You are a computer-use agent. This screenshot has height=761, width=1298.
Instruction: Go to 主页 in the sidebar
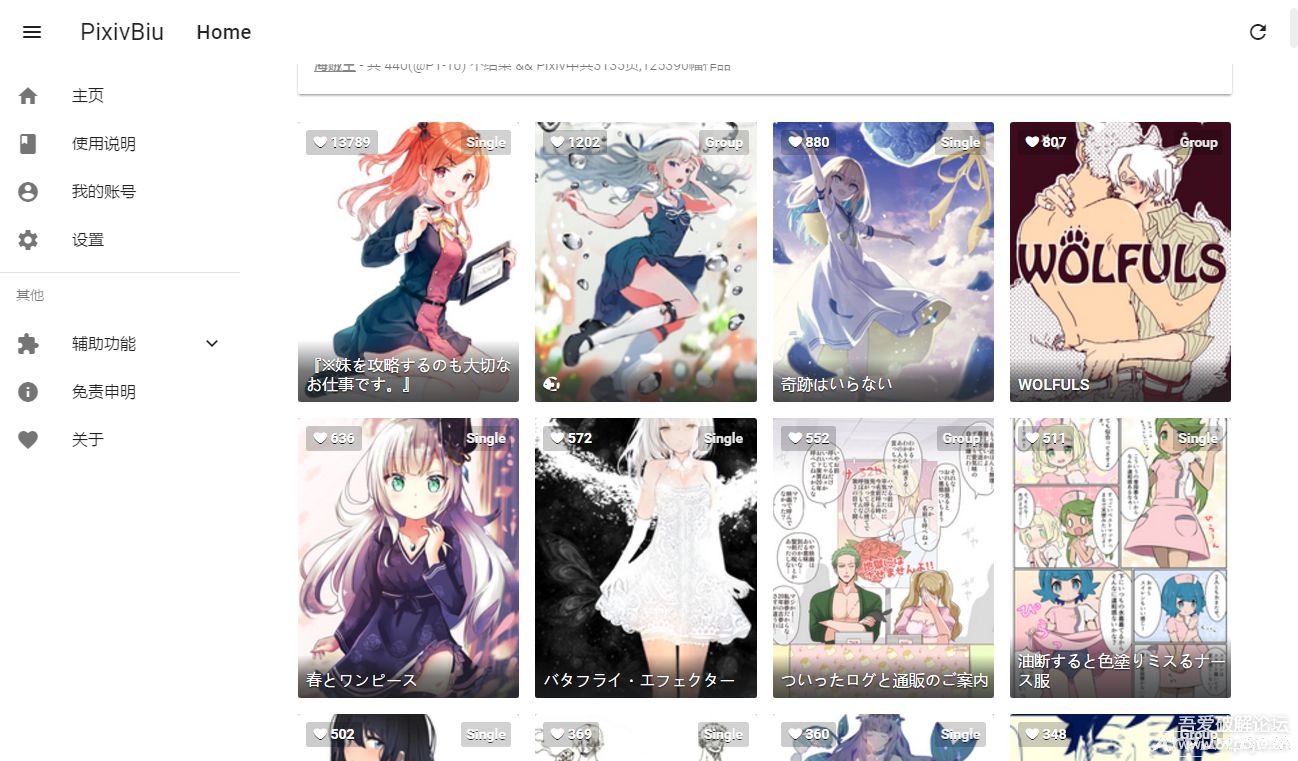(x=88, y=96)
